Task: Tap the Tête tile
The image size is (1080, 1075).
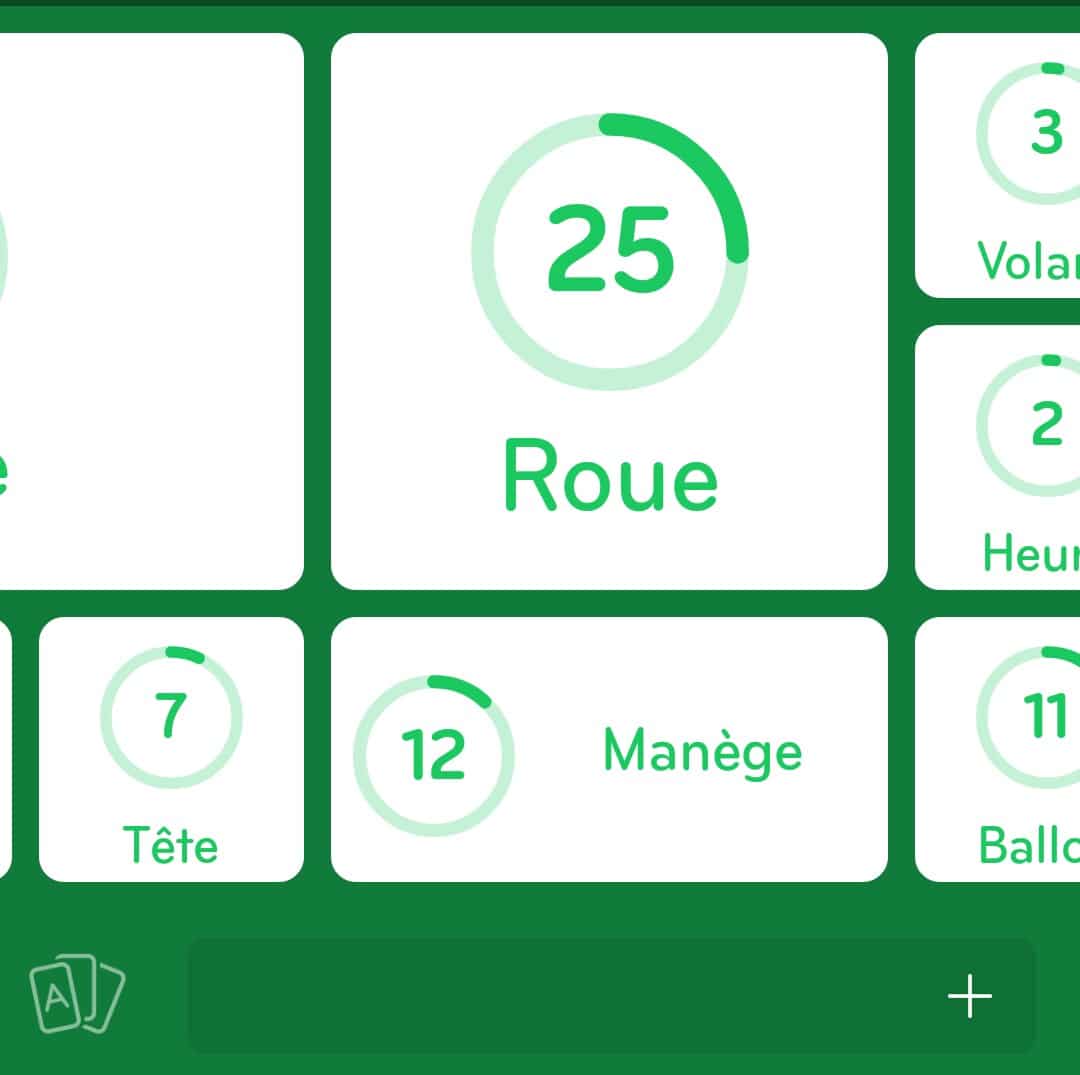Action: click(171, 749)
